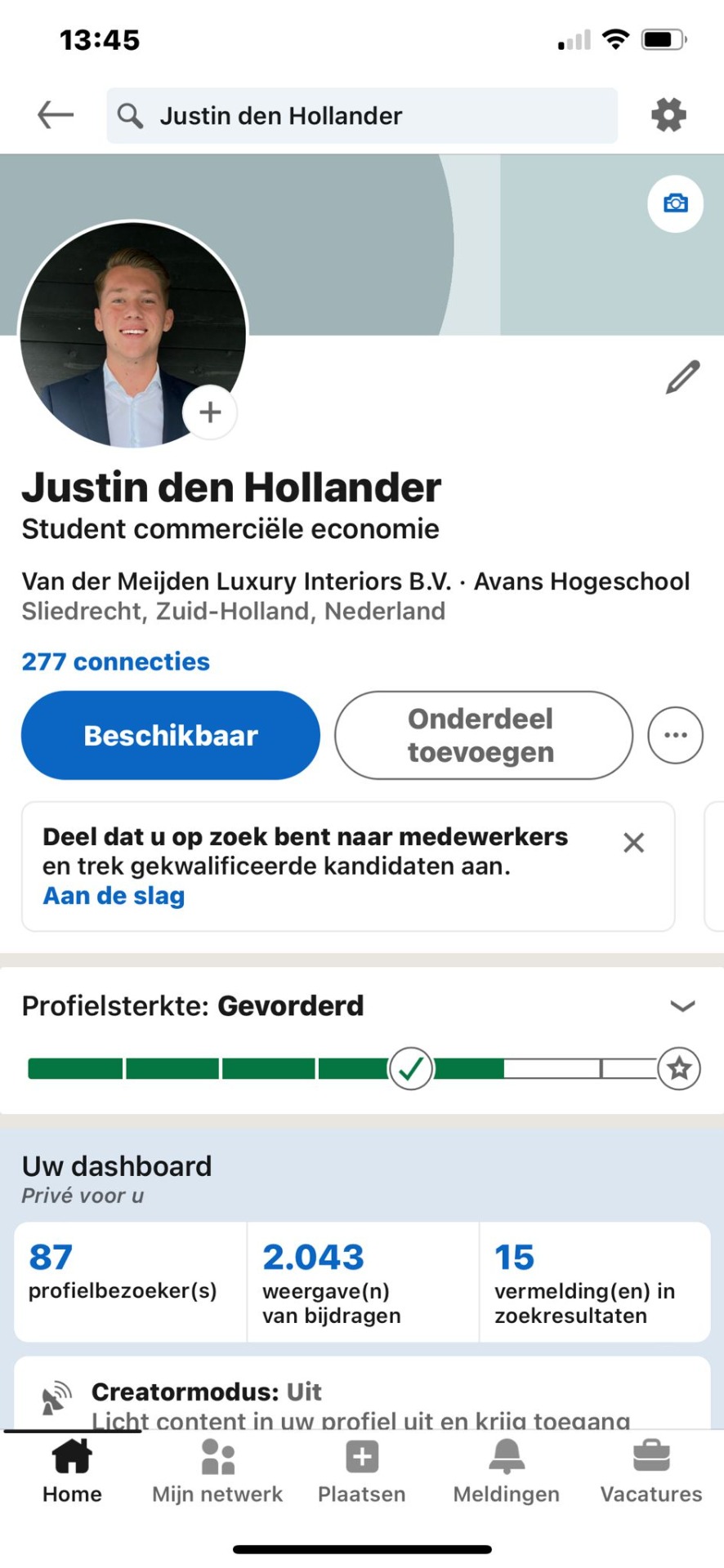Viewport: 724px width, 1568px height.
Task: Open the 15 vermelding(en) in zoekresultaten card
Action: coord(594,1280)
